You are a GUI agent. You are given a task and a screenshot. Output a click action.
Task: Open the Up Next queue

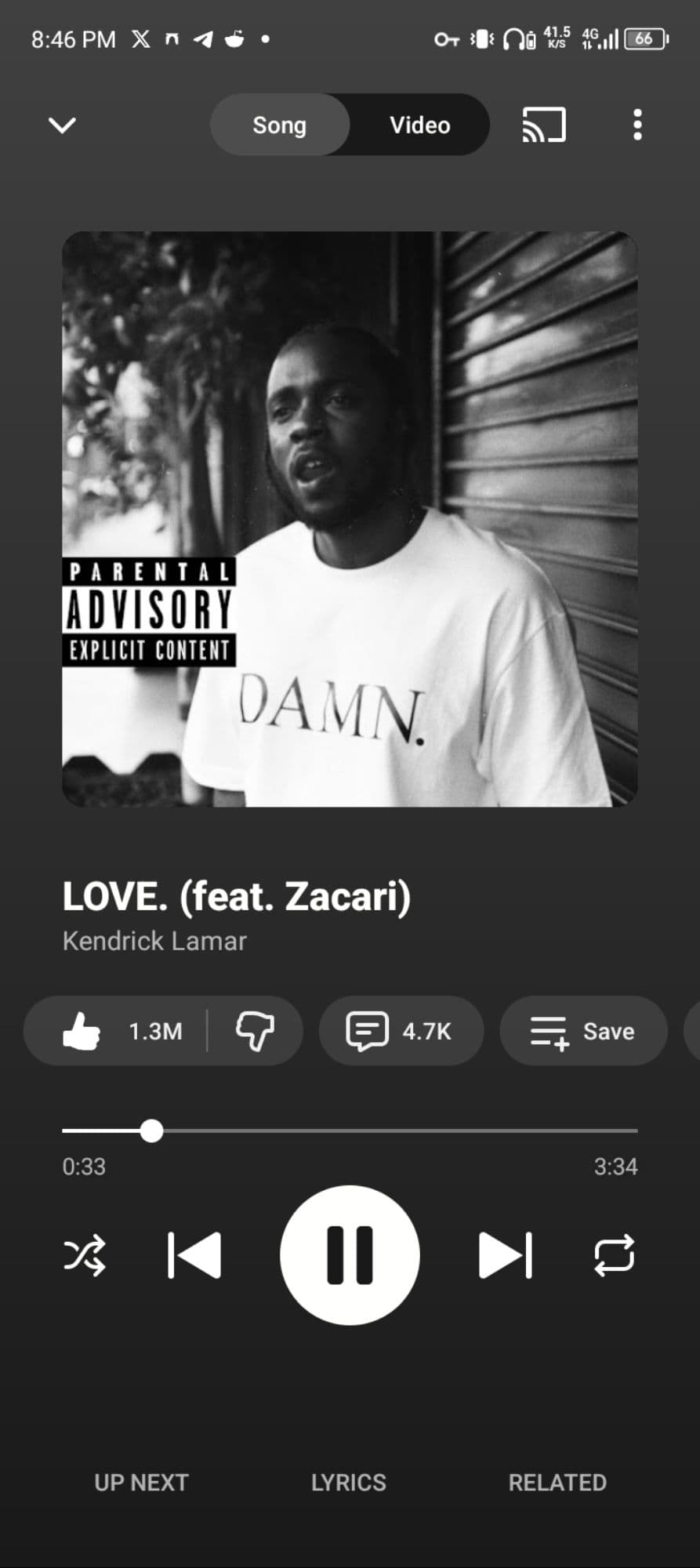(141, 1483)
